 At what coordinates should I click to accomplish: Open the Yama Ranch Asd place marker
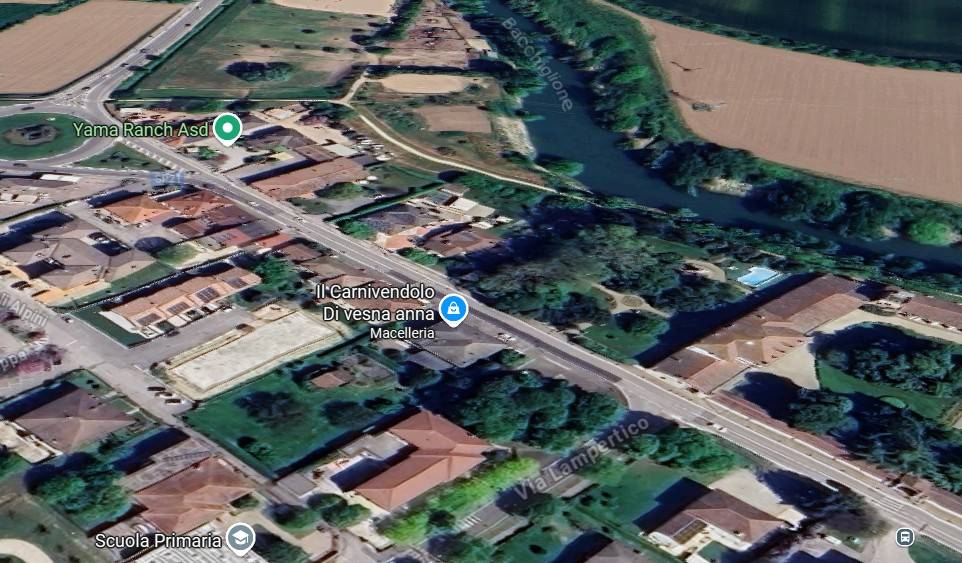(228, 129)
